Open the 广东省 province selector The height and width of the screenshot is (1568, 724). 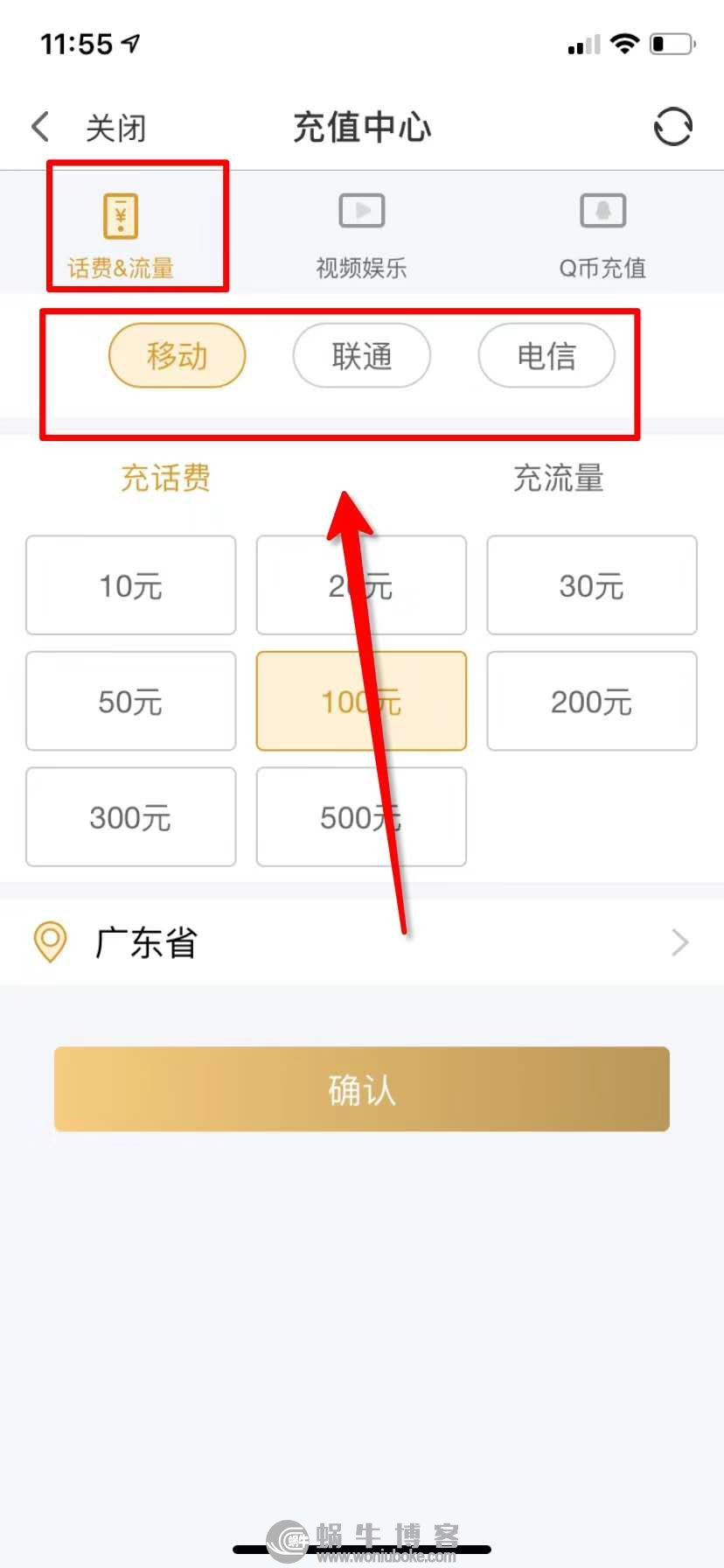point(361,942)
